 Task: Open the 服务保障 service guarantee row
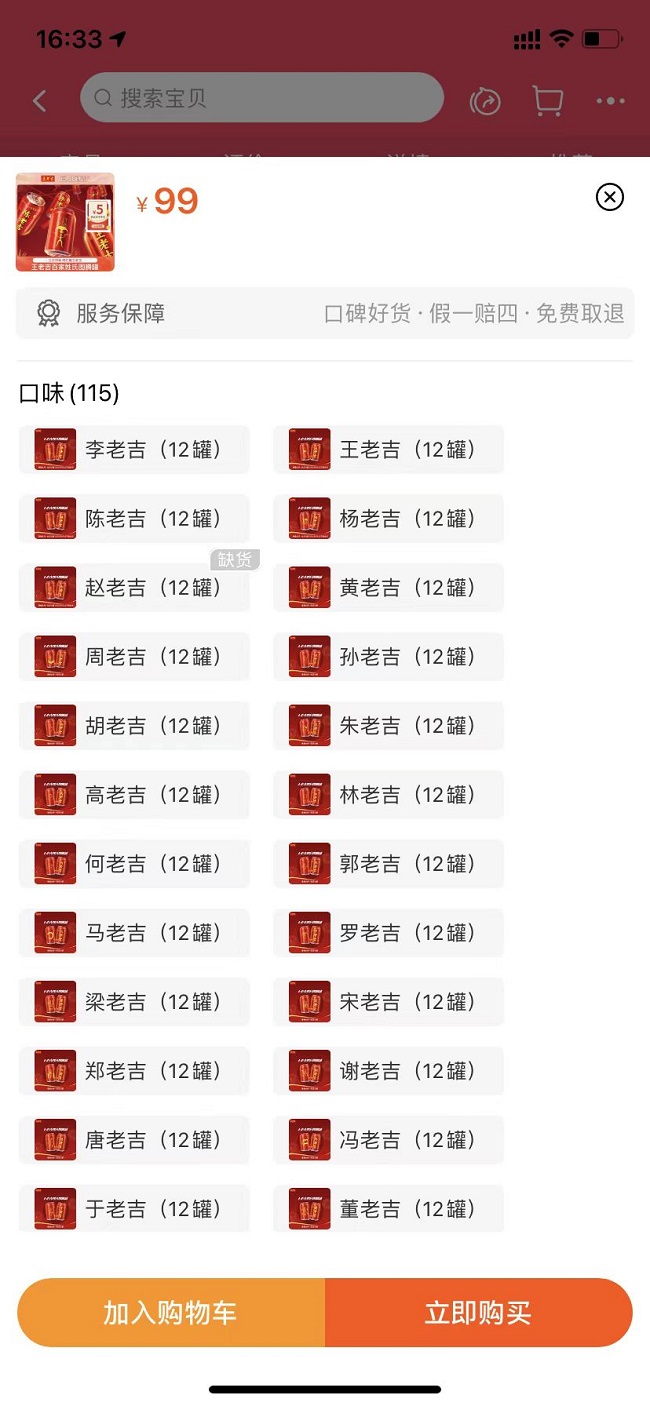[325, 314]
